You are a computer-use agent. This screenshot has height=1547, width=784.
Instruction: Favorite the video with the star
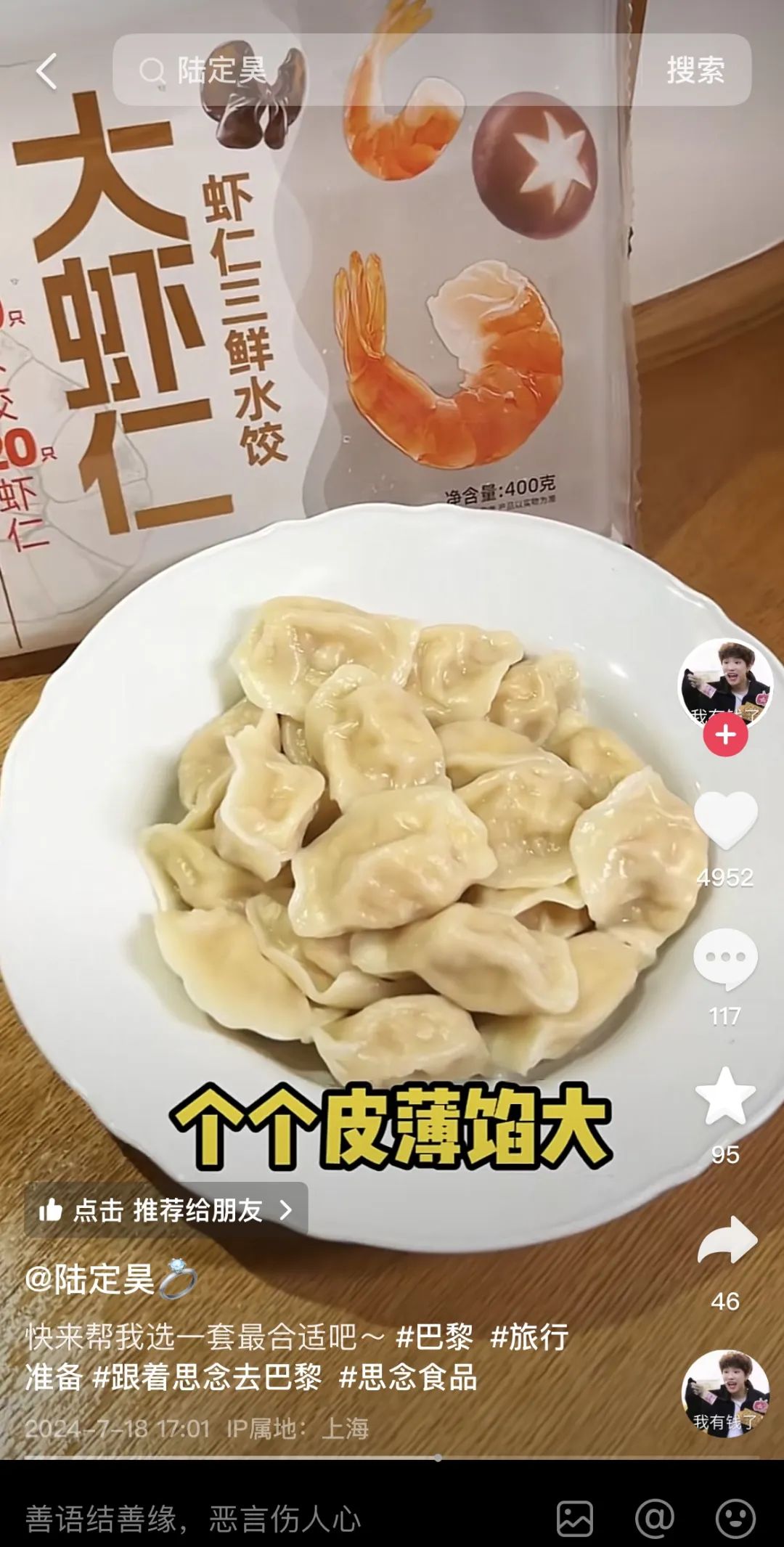725,1096
